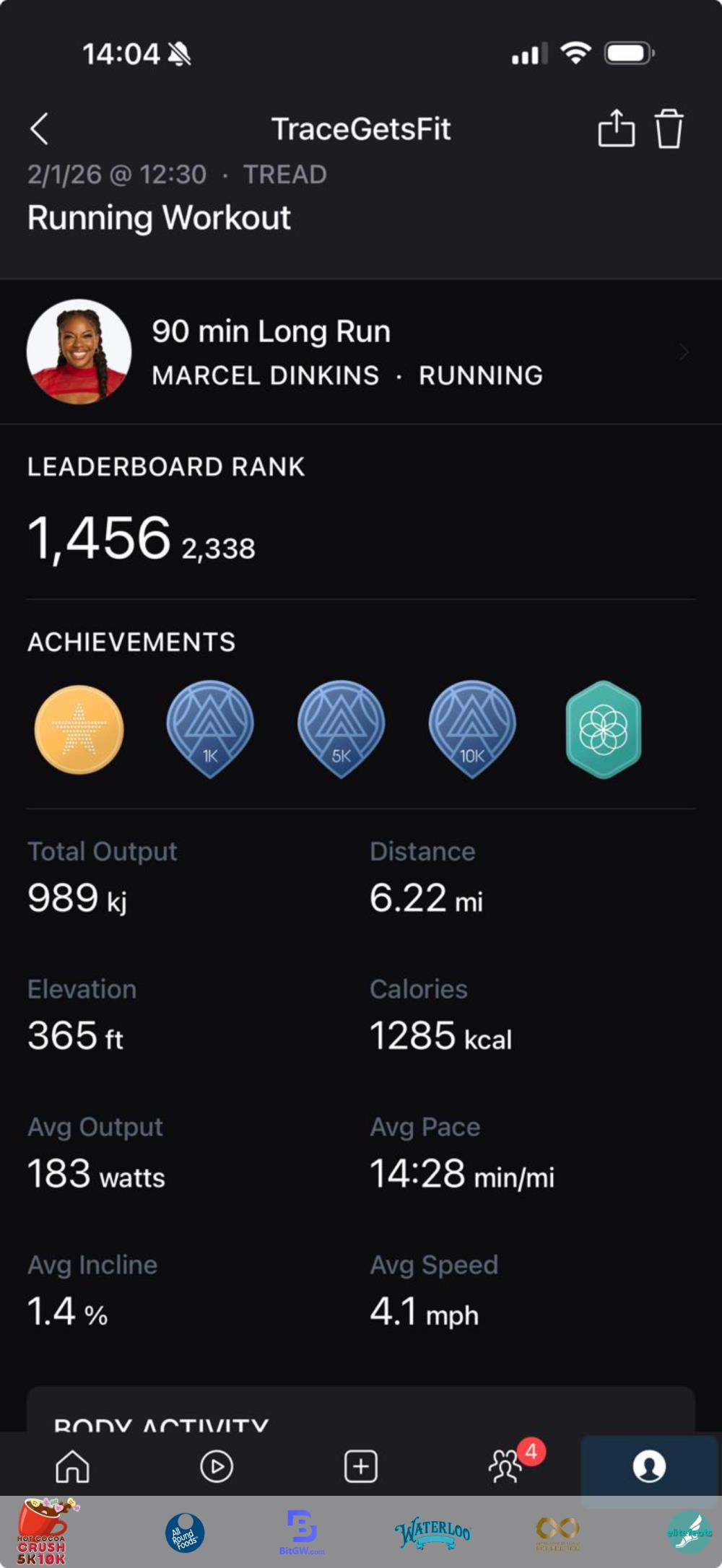
Task: Share this running workout
Action: 616,129
